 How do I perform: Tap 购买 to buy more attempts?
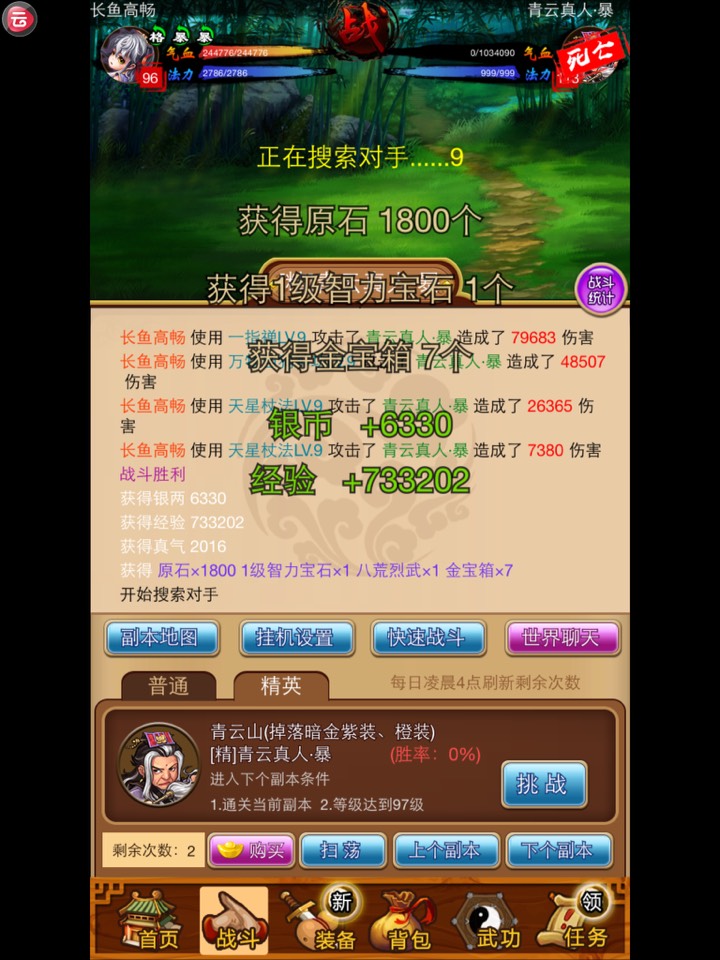click(x=252, y=851)
